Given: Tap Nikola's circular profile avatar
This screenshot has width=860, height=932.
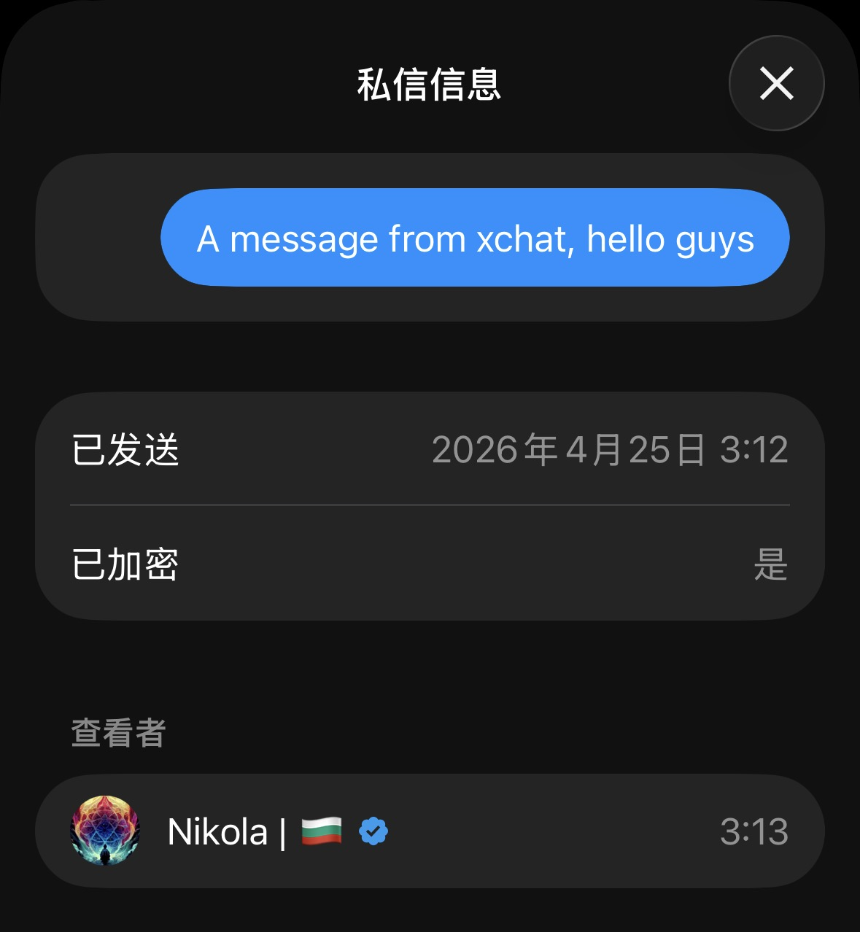Looking at the screenshot, I should [x=105, y=831].
